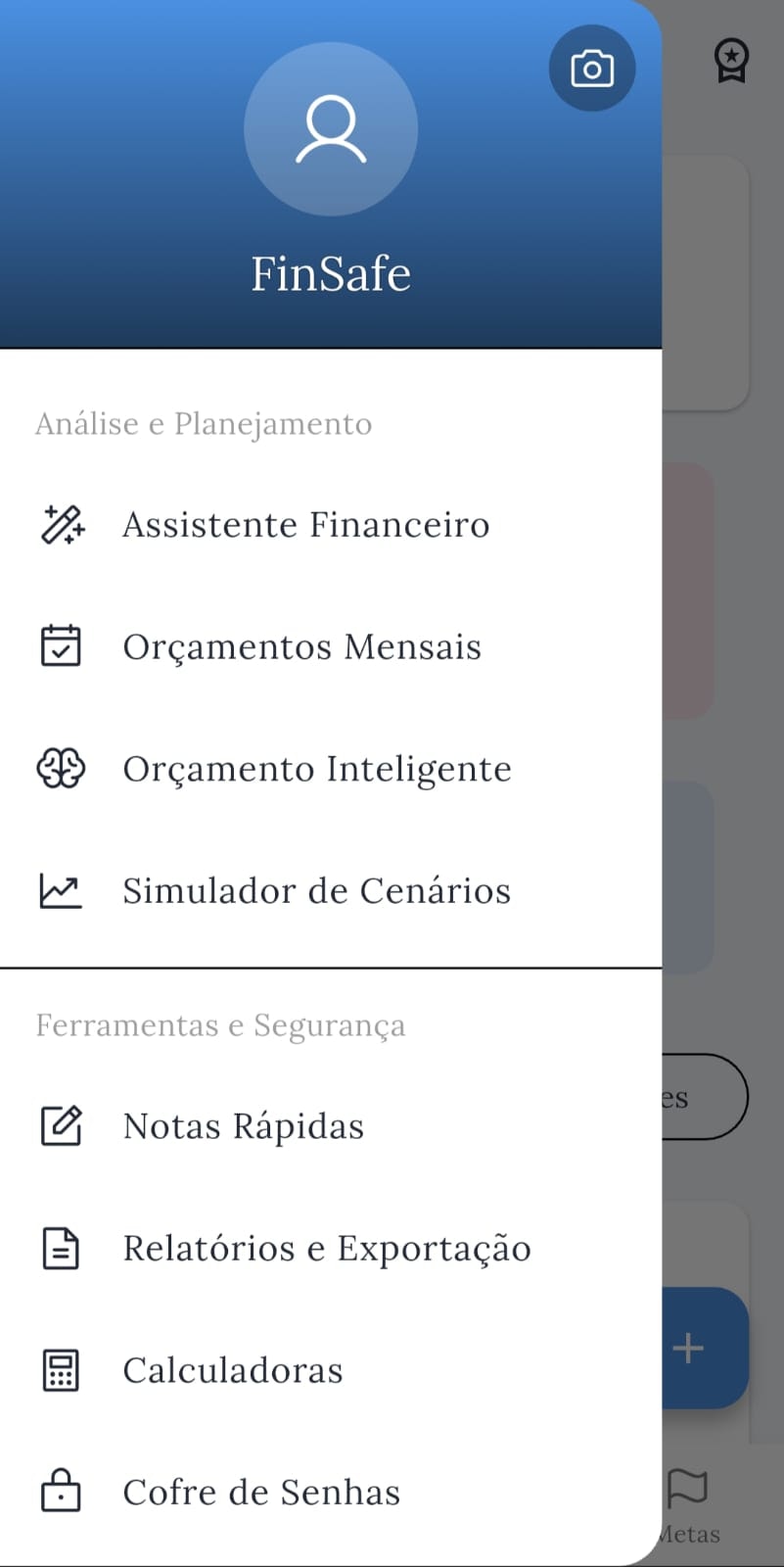Screen dimensions: 784x1567
Task: Select the magic wand Assistente Financeiro icon
Action: [x=61, y=525]
